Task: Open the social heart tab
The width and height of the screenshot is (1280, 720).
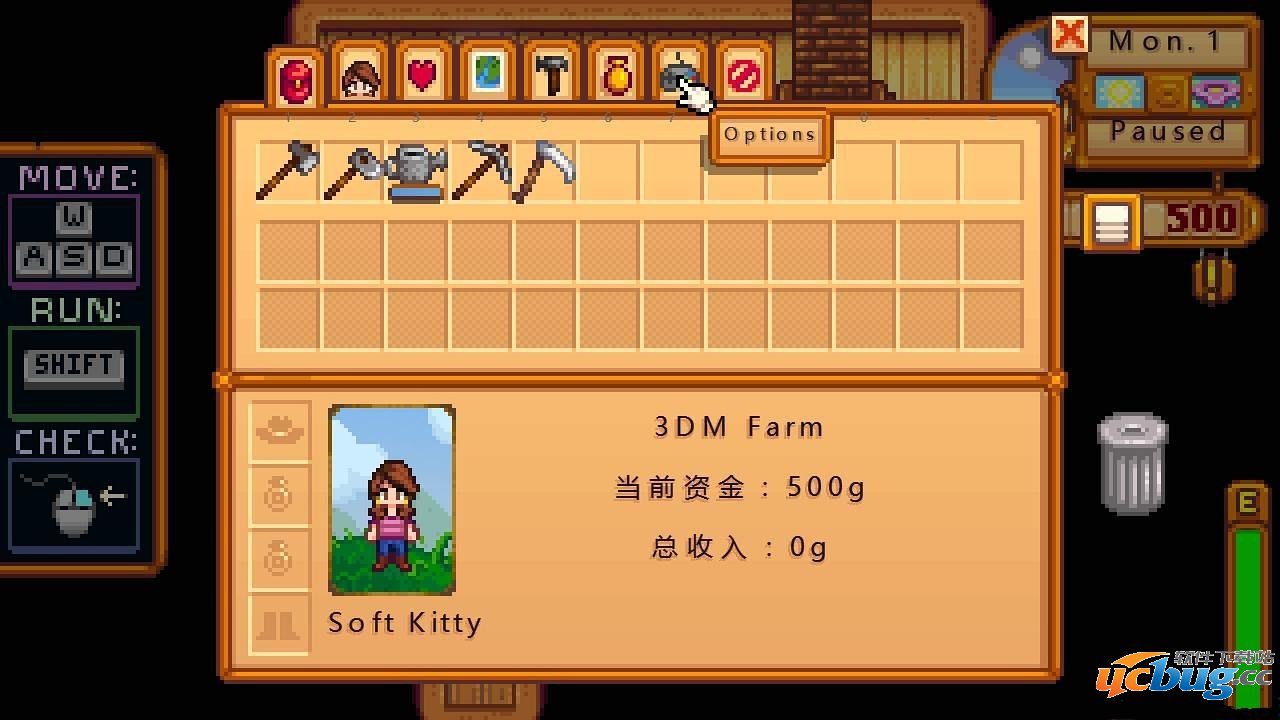Action: [x=424, y=76]
